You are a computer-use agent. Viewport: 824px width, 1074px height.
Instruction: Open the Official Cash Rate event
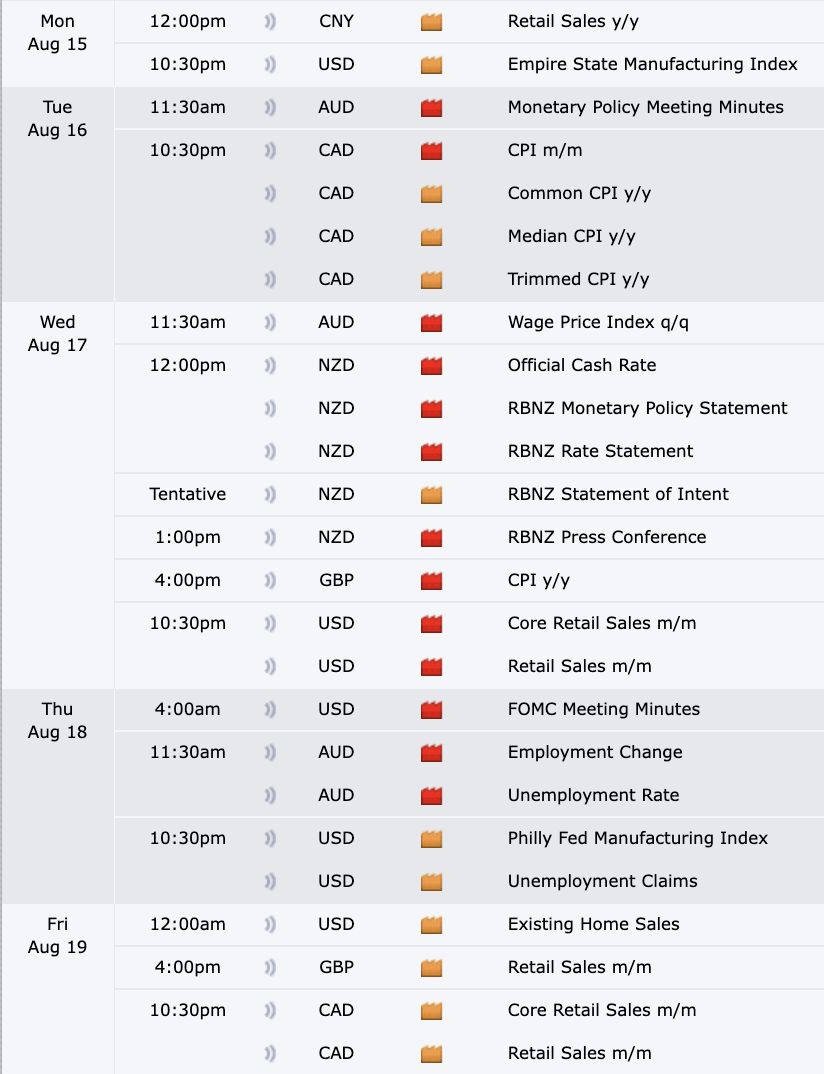(582, 366)
